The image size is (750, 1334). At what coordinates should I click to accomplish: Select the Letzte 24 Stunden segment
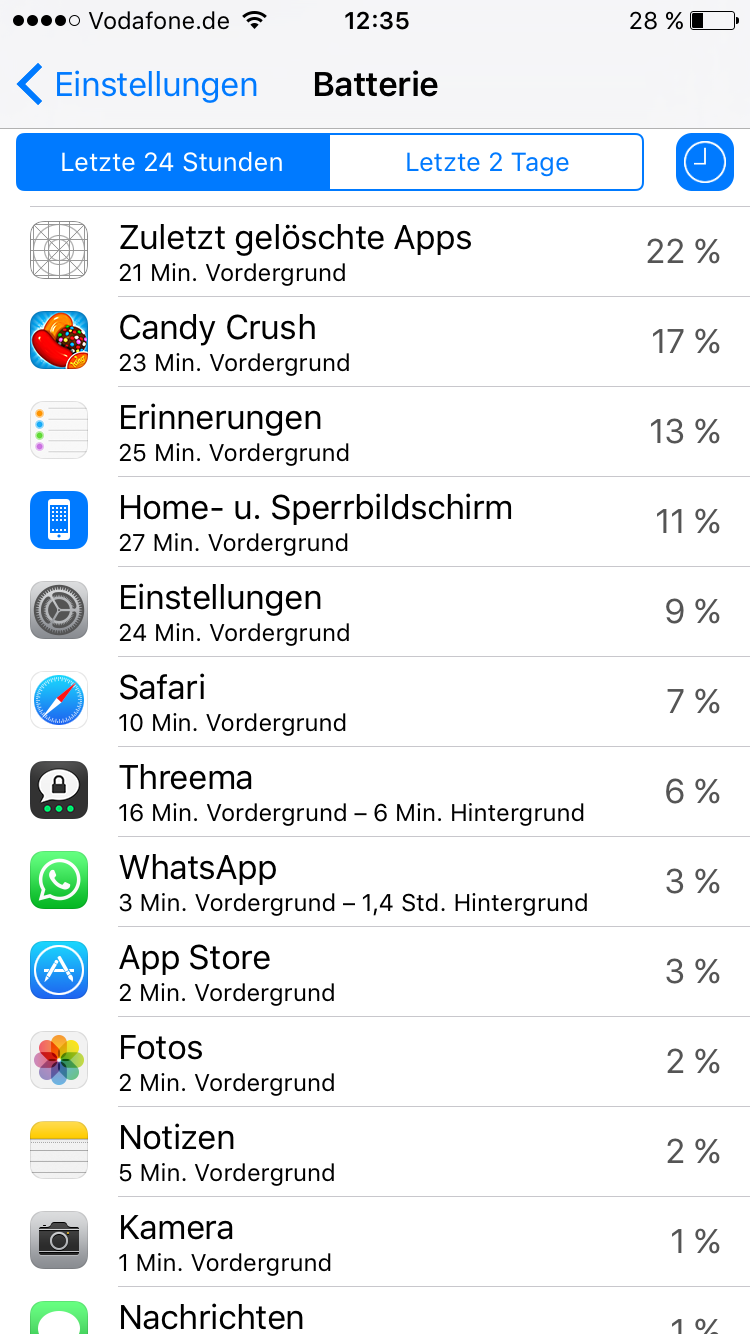click(x=172, y=162)
